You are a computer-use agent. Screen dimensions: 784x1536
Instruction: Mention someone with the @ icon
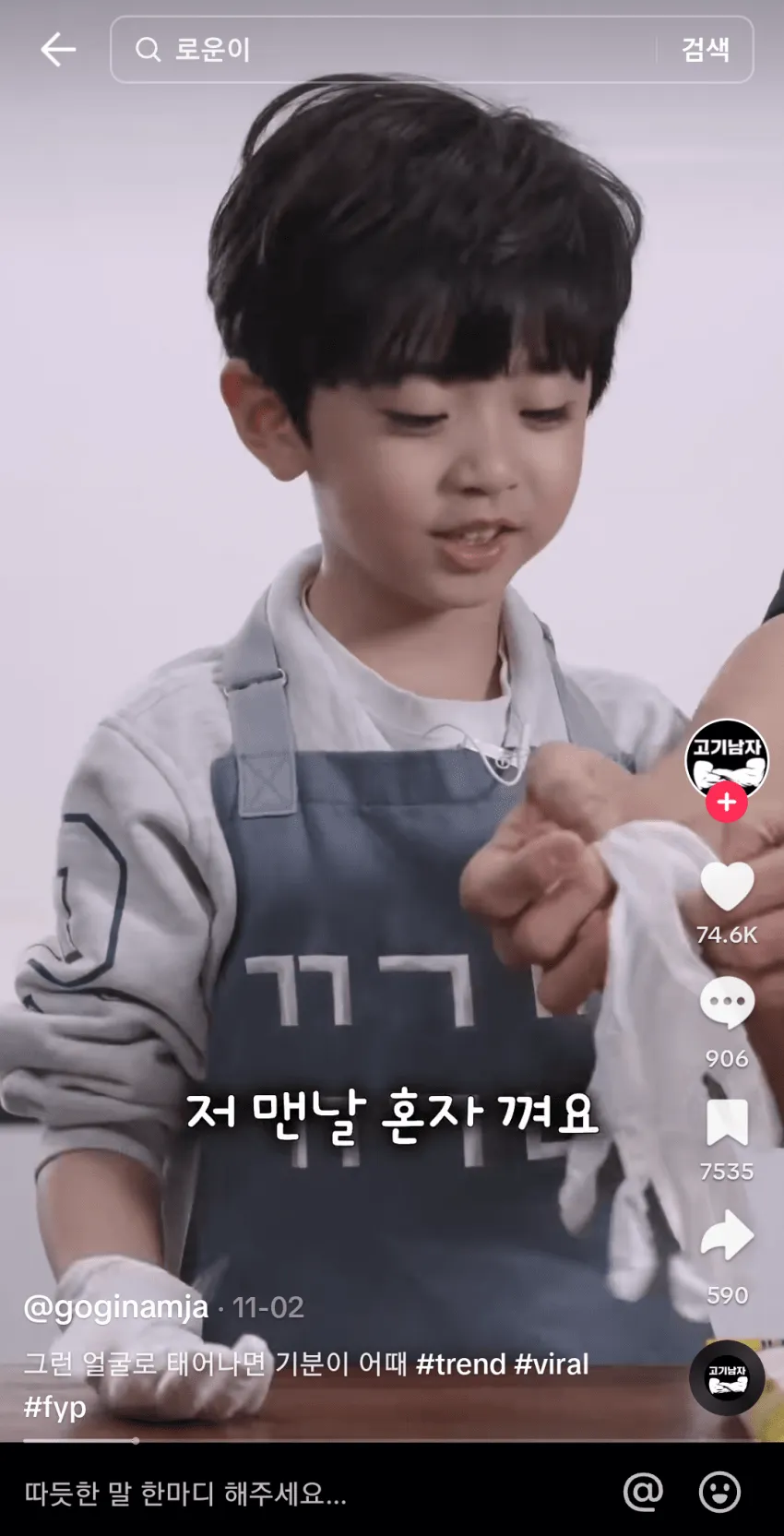tap(643, 1492)
